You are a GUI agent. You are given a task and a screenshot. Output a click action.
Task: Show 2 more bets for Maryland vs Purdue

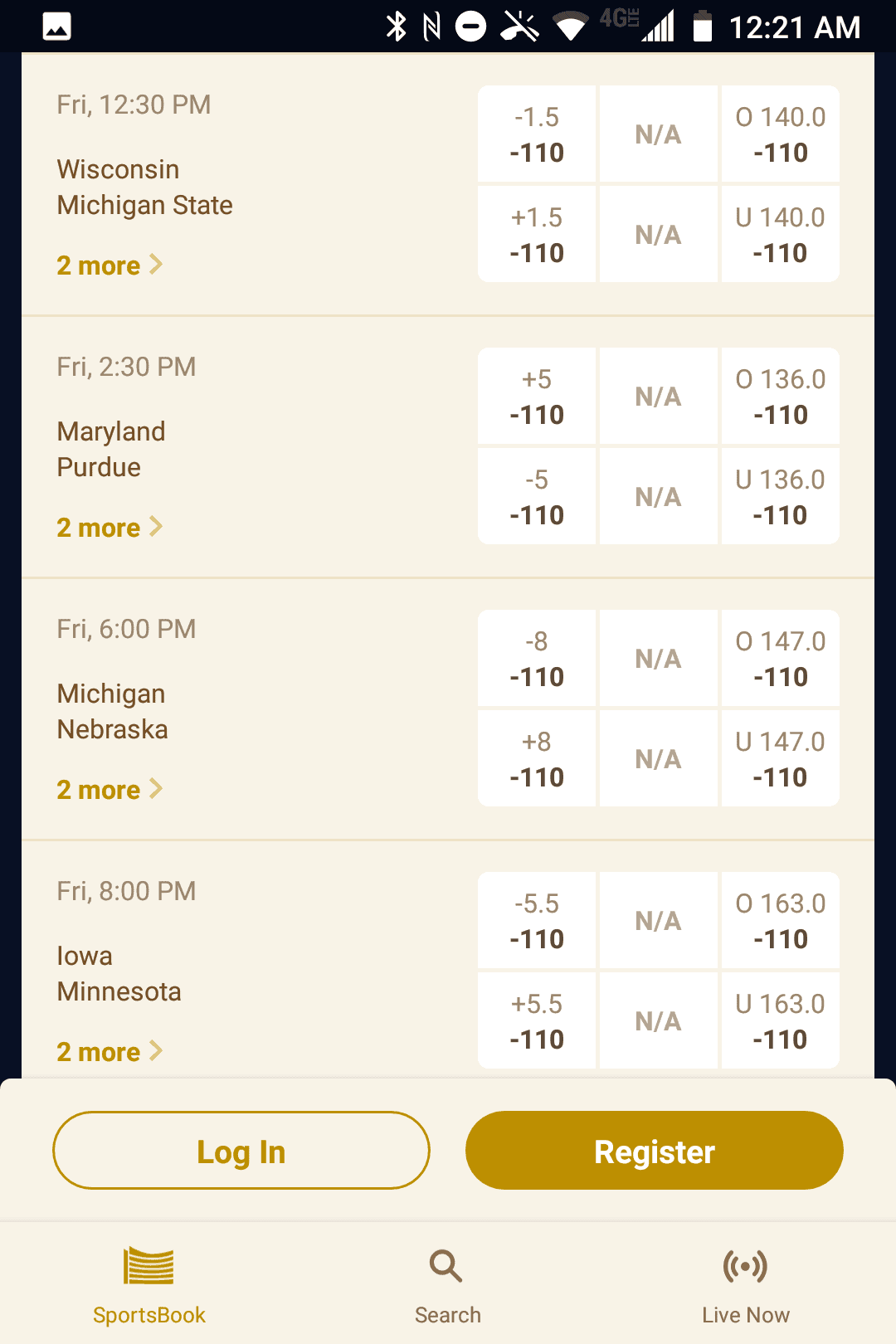click(x=109, y=528)
